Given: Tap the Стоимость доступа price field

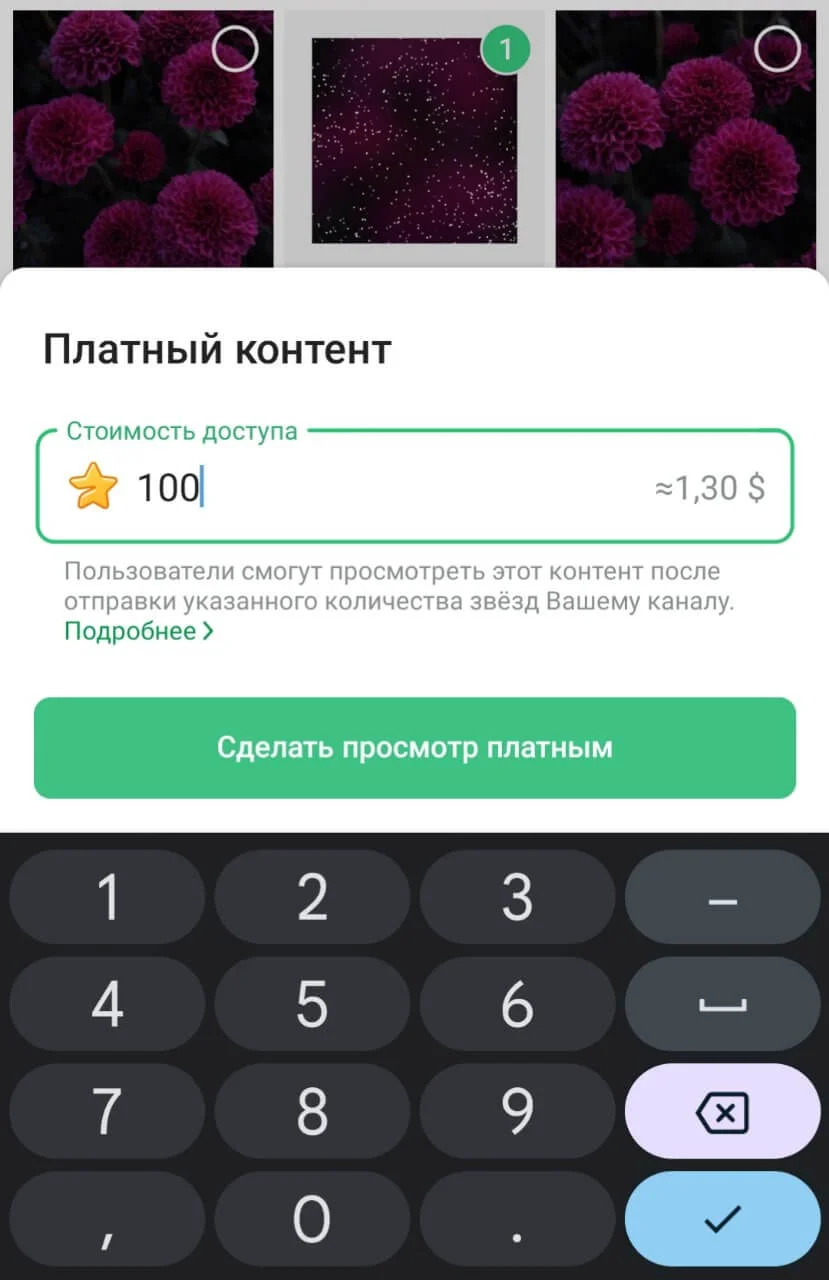Looking at the screenshot, I should tap(400, 488).
